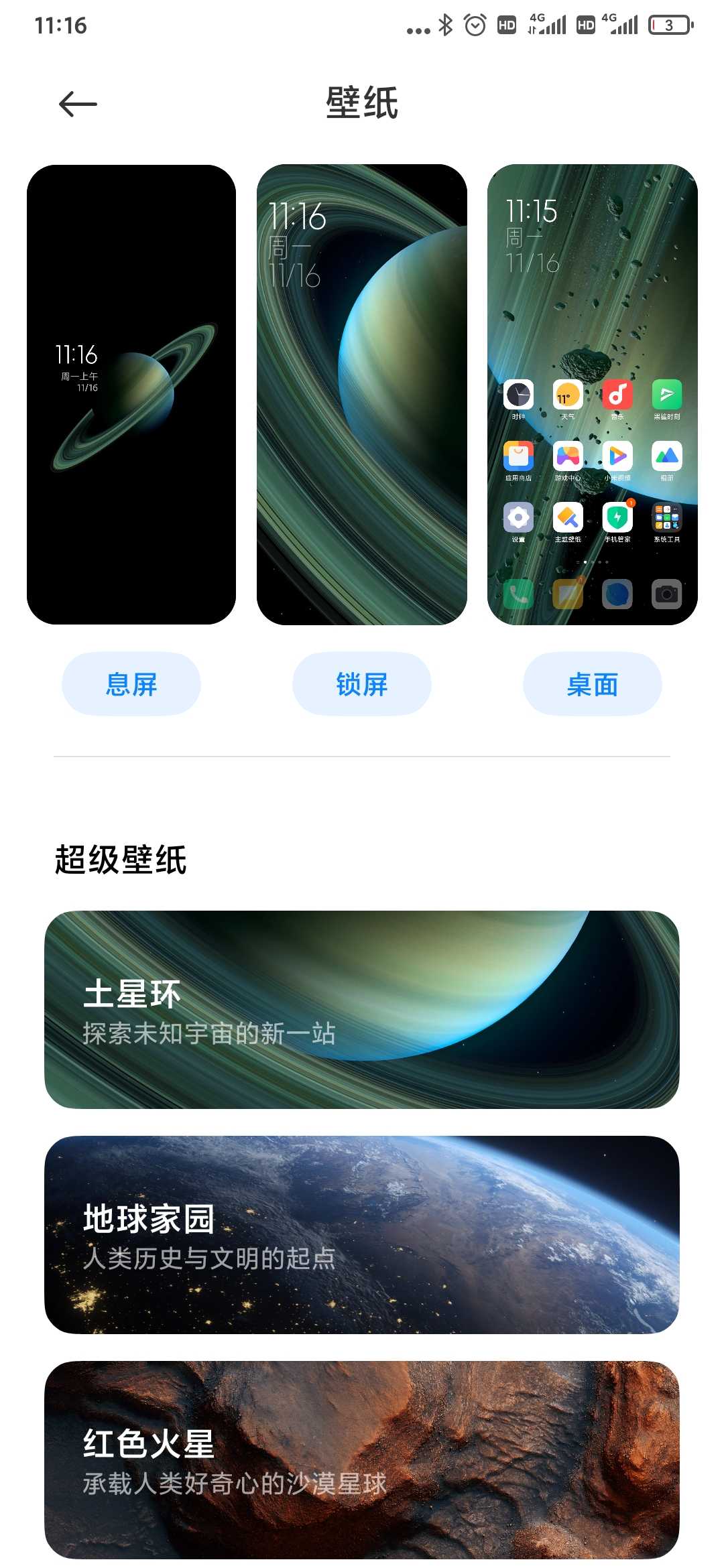Image resolution: width=724 pixels, height=1568 pixels.
Task: Open the 地球家园 super wallpaper card
Action: tap(362, 1235)
